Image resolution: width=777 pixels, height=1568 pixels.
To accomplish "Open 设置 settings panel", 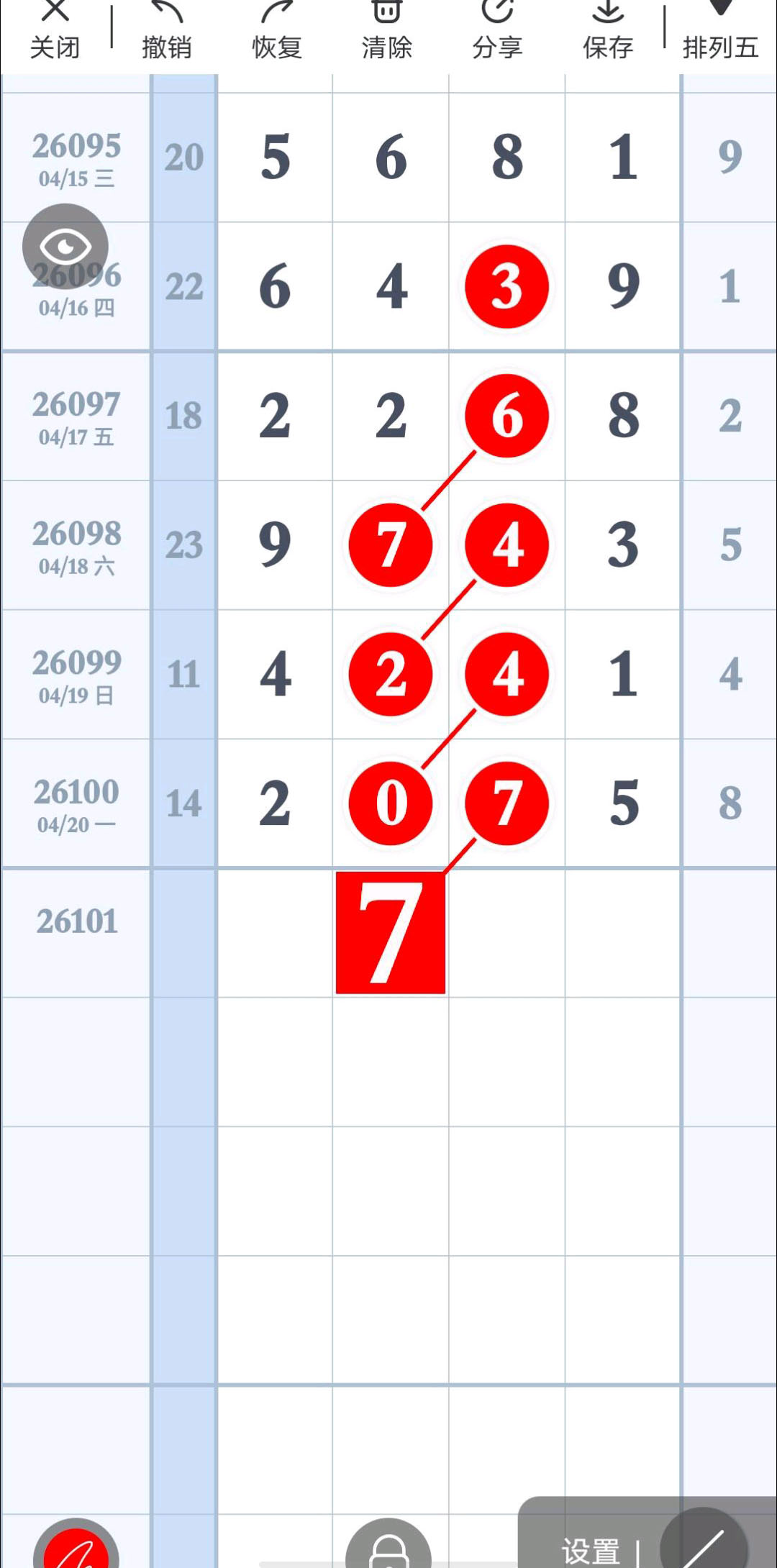I will 590,1550.
